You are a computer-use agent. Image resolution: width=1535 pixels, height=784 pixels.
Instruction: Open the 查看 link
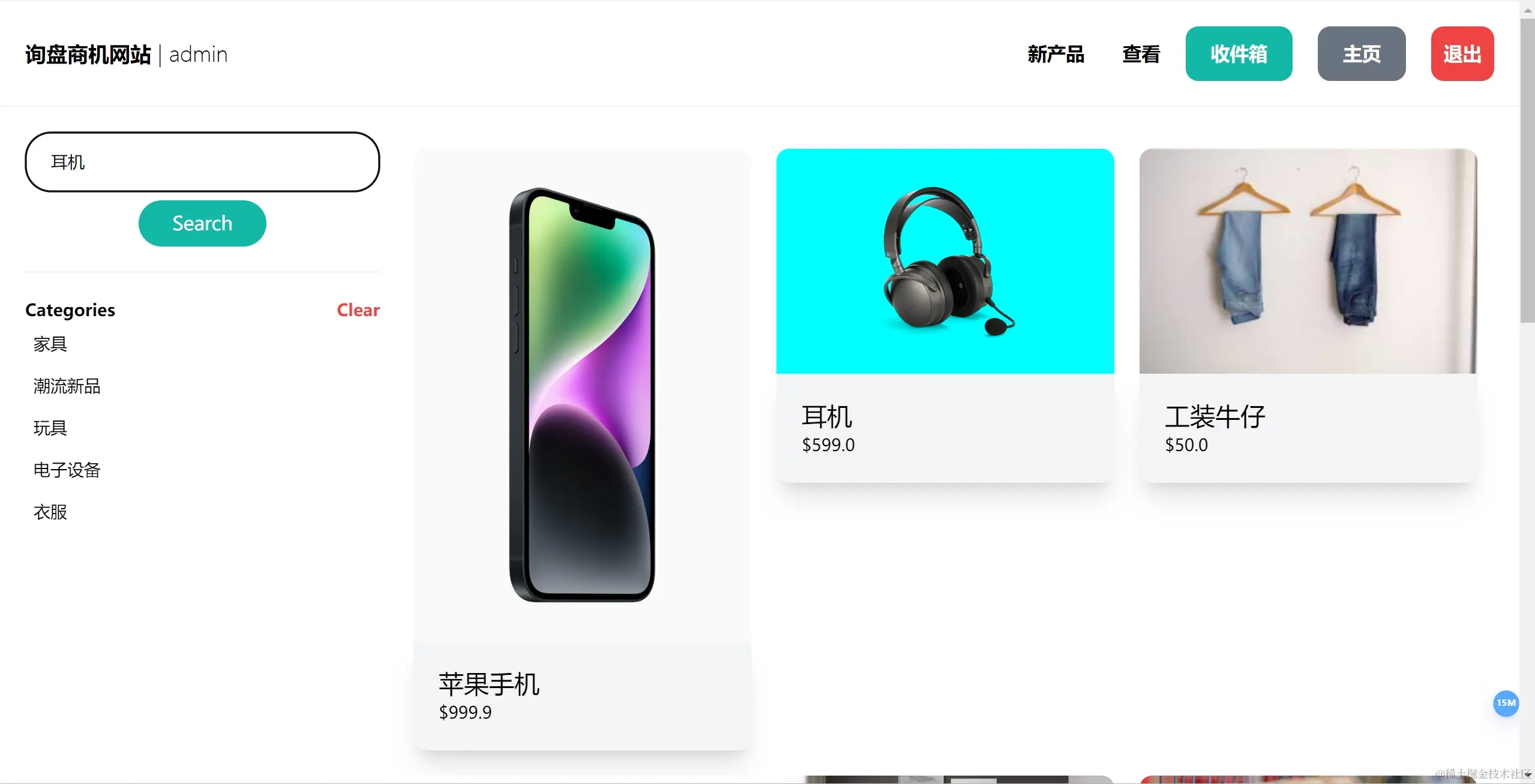1141,54
